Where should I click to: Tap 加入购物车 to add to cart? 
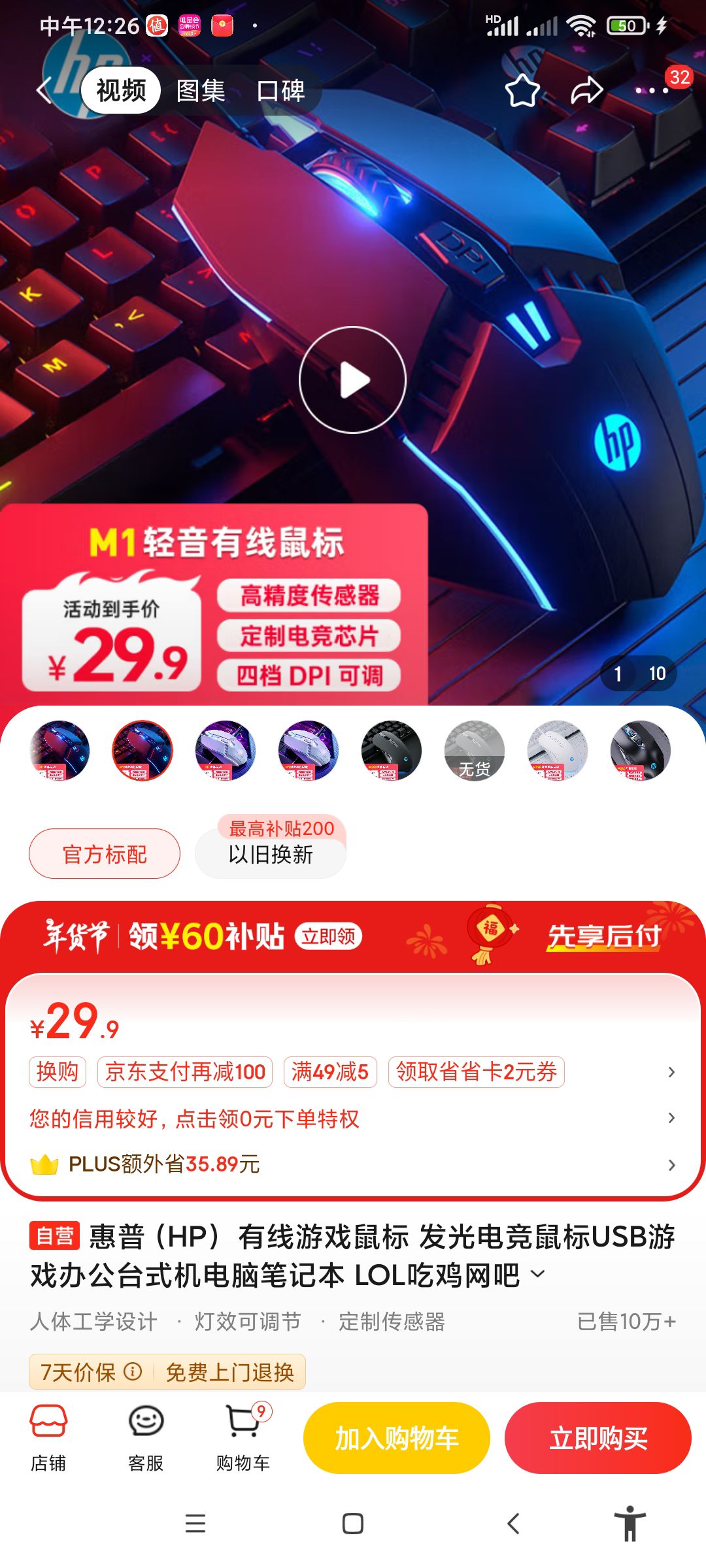(397, 1438)
